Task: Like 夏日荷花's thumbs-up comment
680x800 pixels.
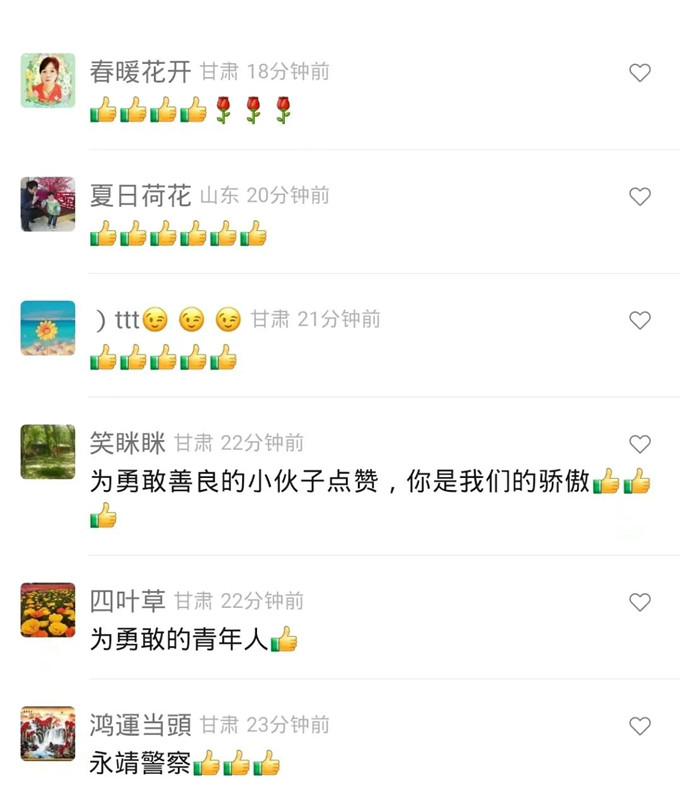Action: coord(640,197)
